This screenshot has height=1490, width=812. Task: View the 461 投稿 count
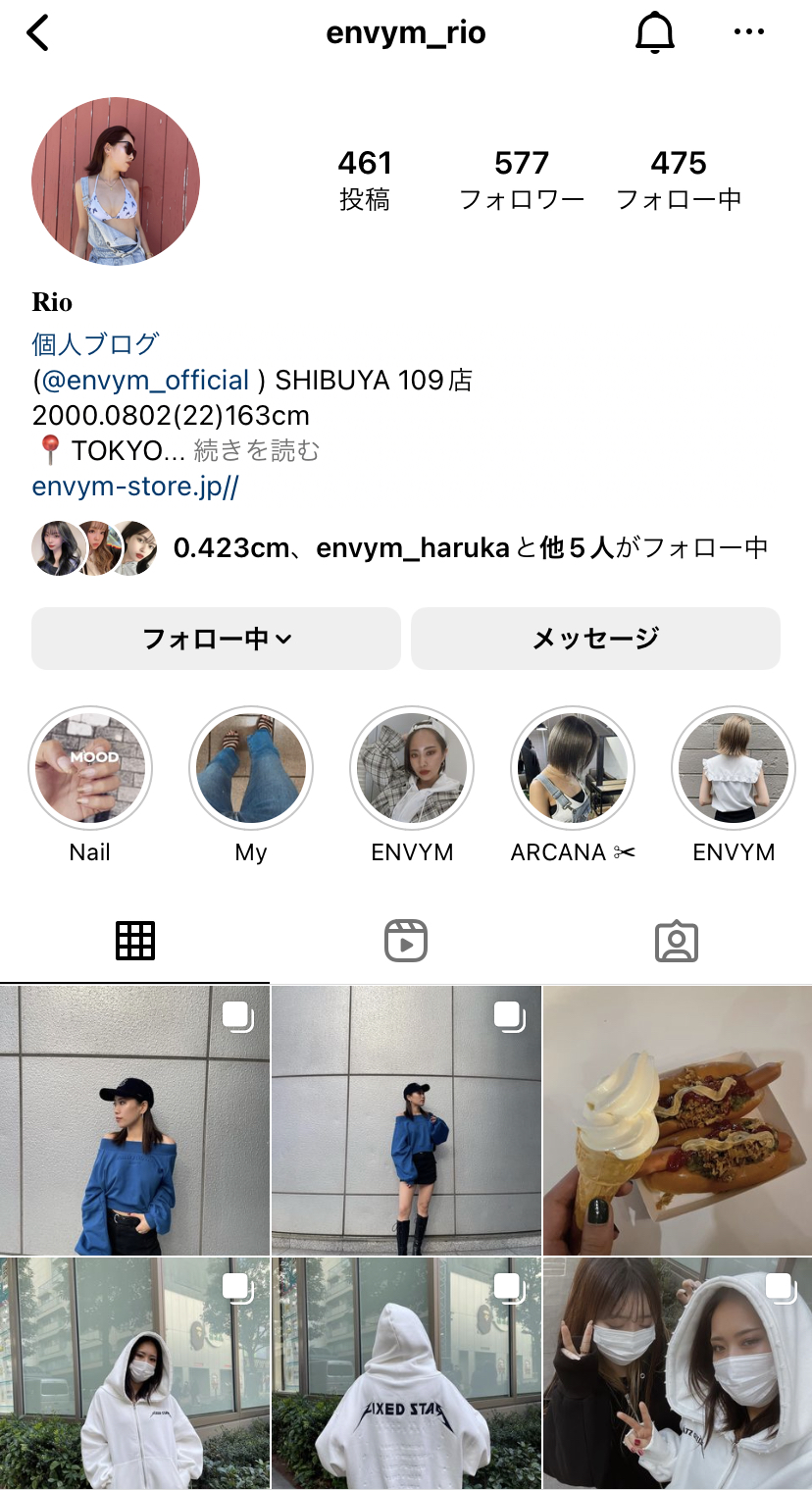point(365,179)
